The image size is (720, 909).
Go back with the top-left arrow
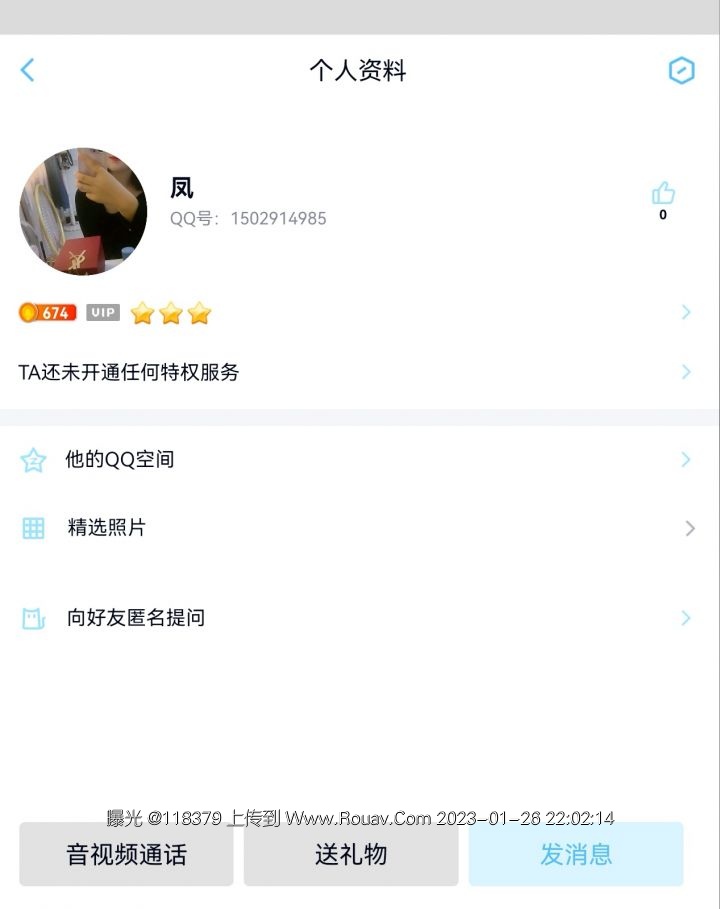point(27,70)
